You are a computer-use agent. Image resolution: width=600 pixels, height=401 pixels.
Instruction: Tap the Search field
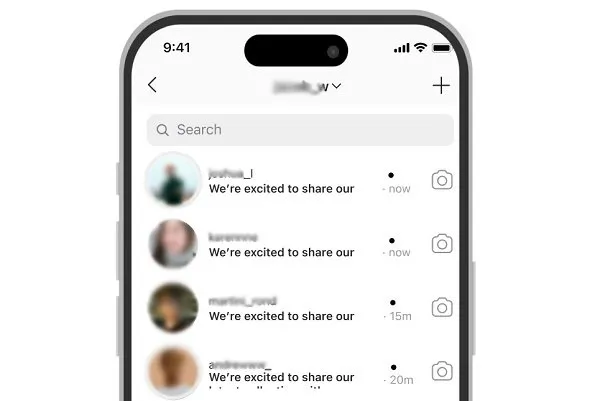click(300, 130)
